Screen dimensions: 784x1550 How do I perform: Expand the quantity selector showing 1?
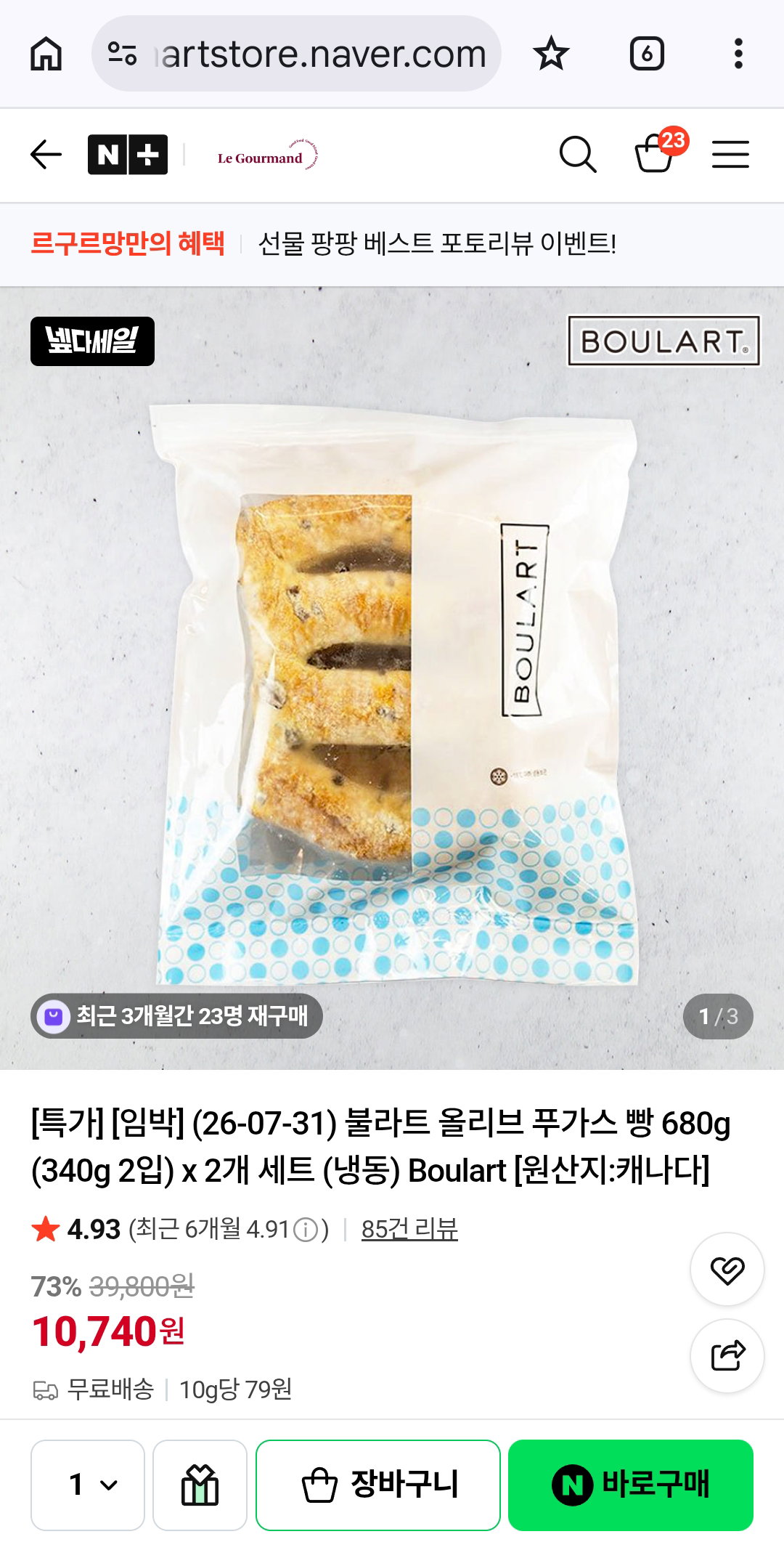coord(88,1485)
